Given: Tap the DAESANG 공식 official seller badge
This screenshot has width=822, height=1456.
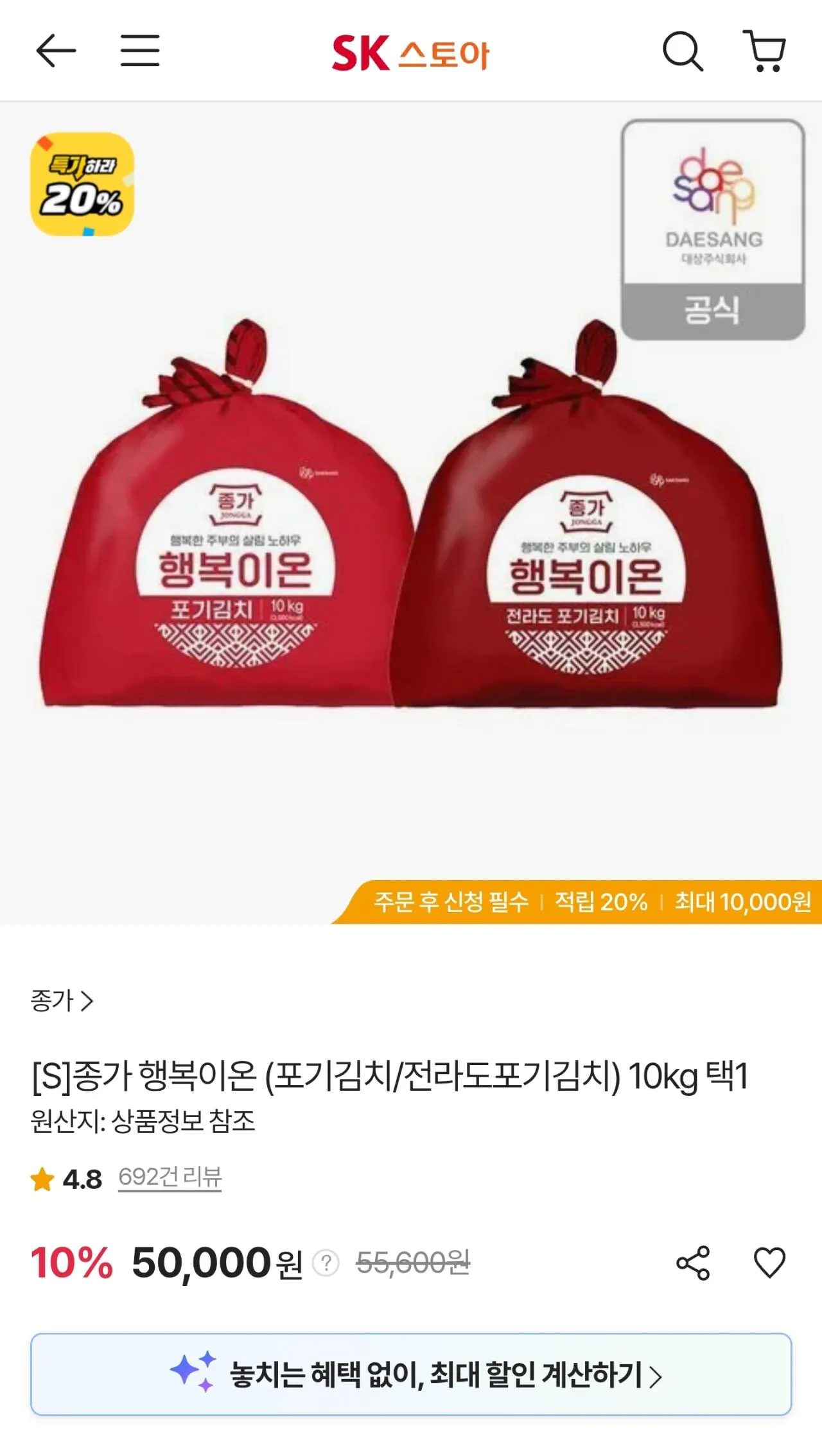Looking at the screenshot, I should 712,228.
